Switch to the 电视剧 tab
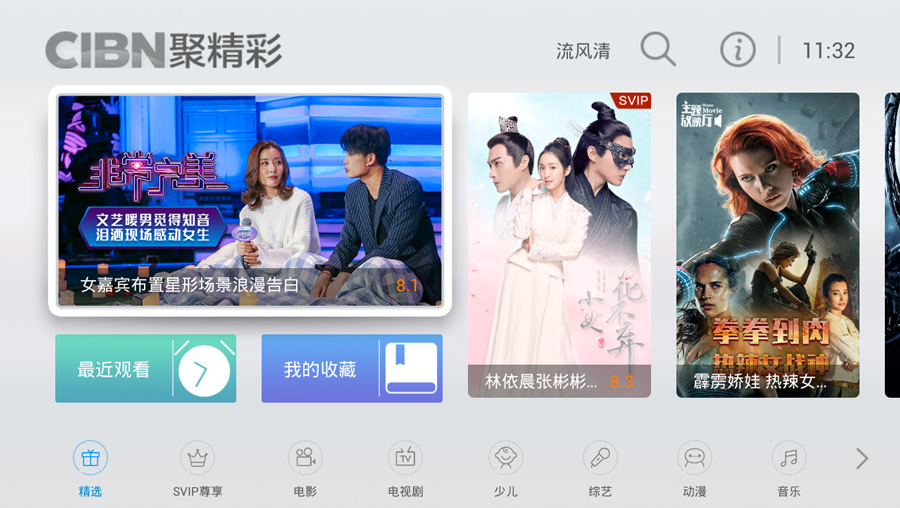 405,469
